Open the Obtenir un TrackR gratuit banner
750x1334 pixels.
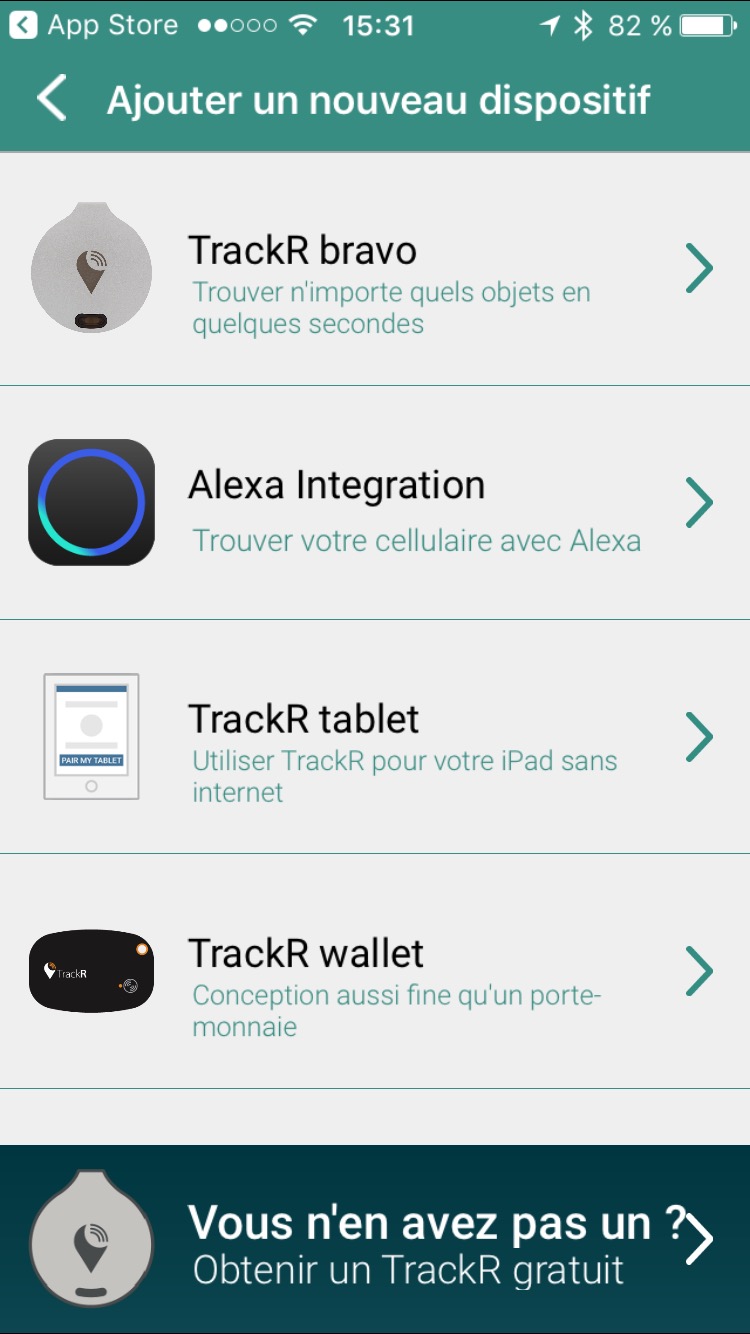375,1240
